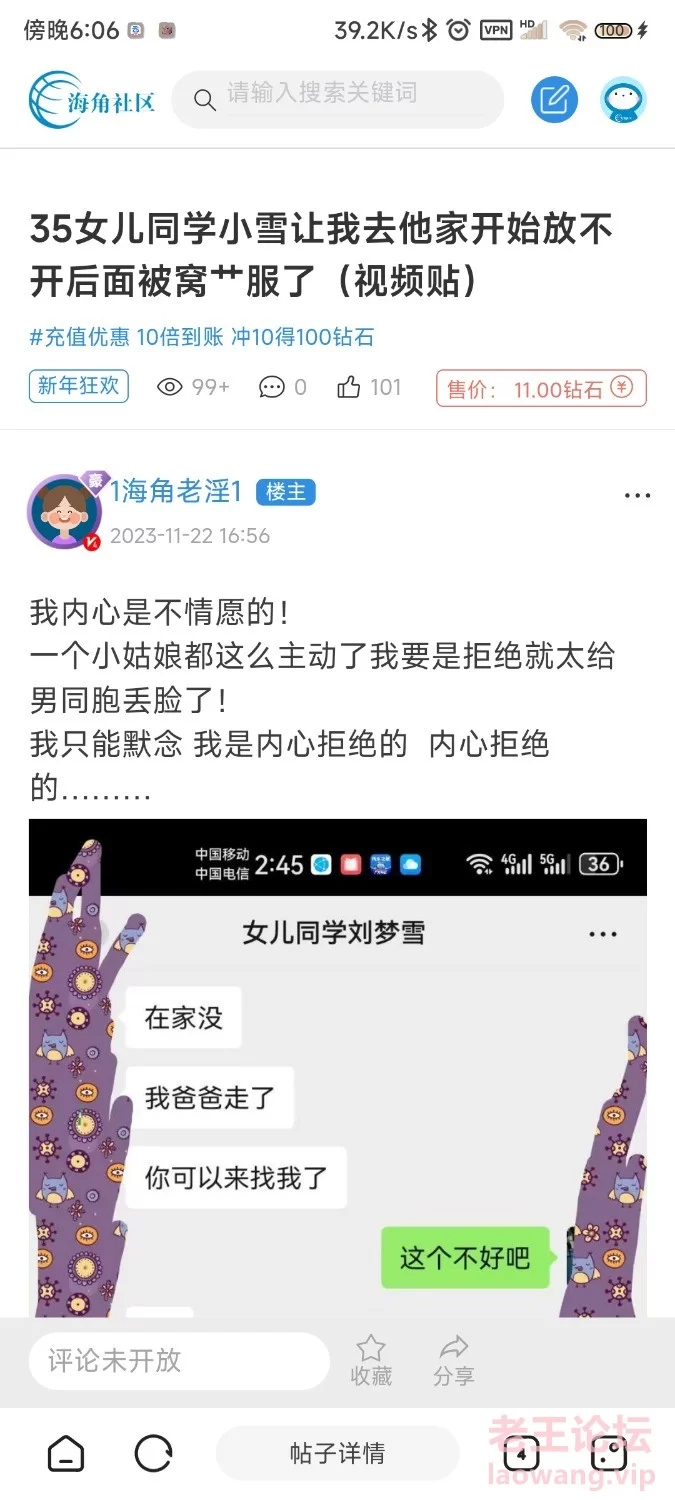The image size is (675, 1500).
Task: Tap the 评论未开放 comment field
Action: [x=178, y=1360]
